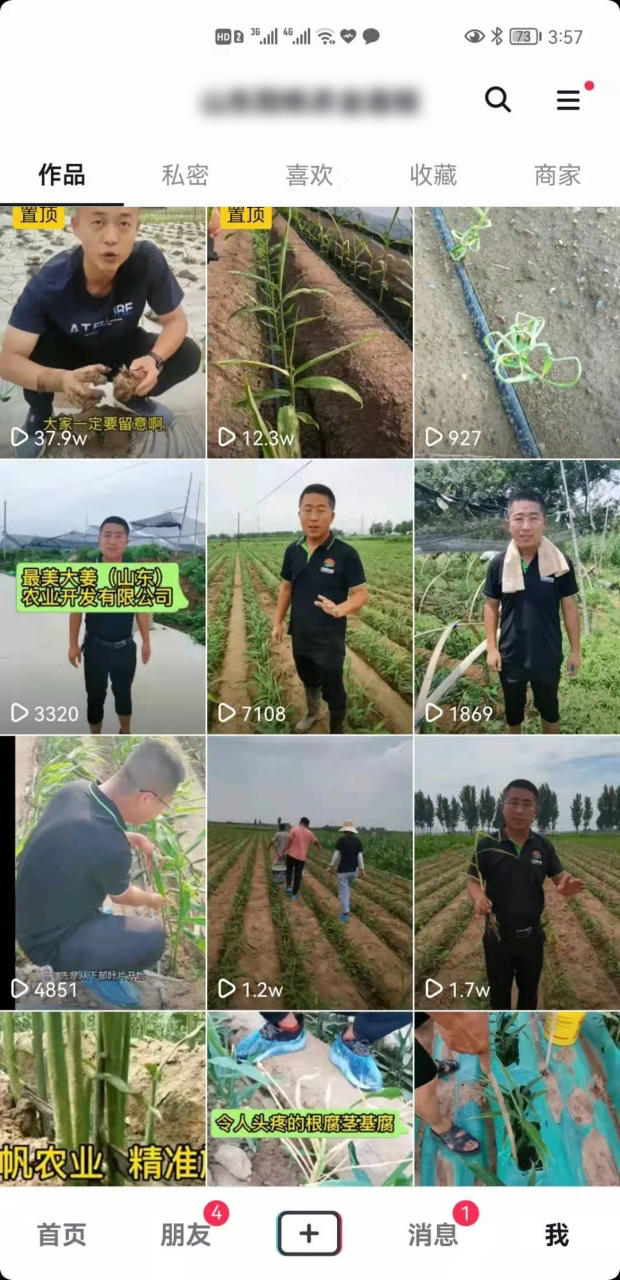
Task: Open pinned video with 37.9w plays
Action: (x=103, y=332)
